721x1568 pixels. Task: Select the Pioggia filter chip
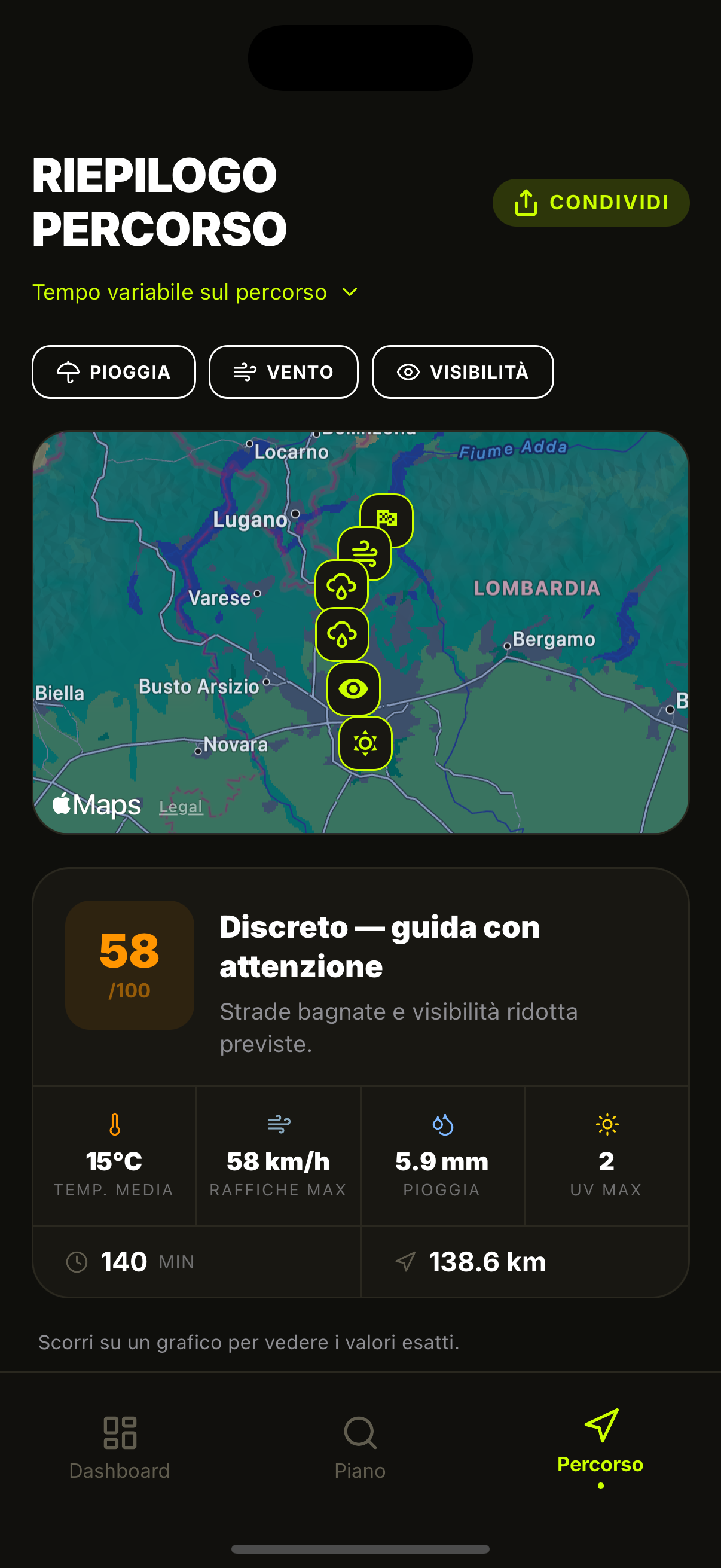114,372
